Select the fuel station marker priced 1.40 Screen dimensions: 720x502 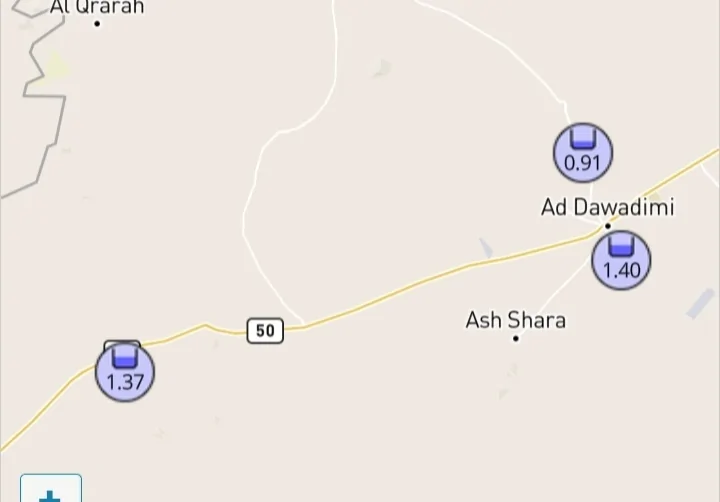621,259
